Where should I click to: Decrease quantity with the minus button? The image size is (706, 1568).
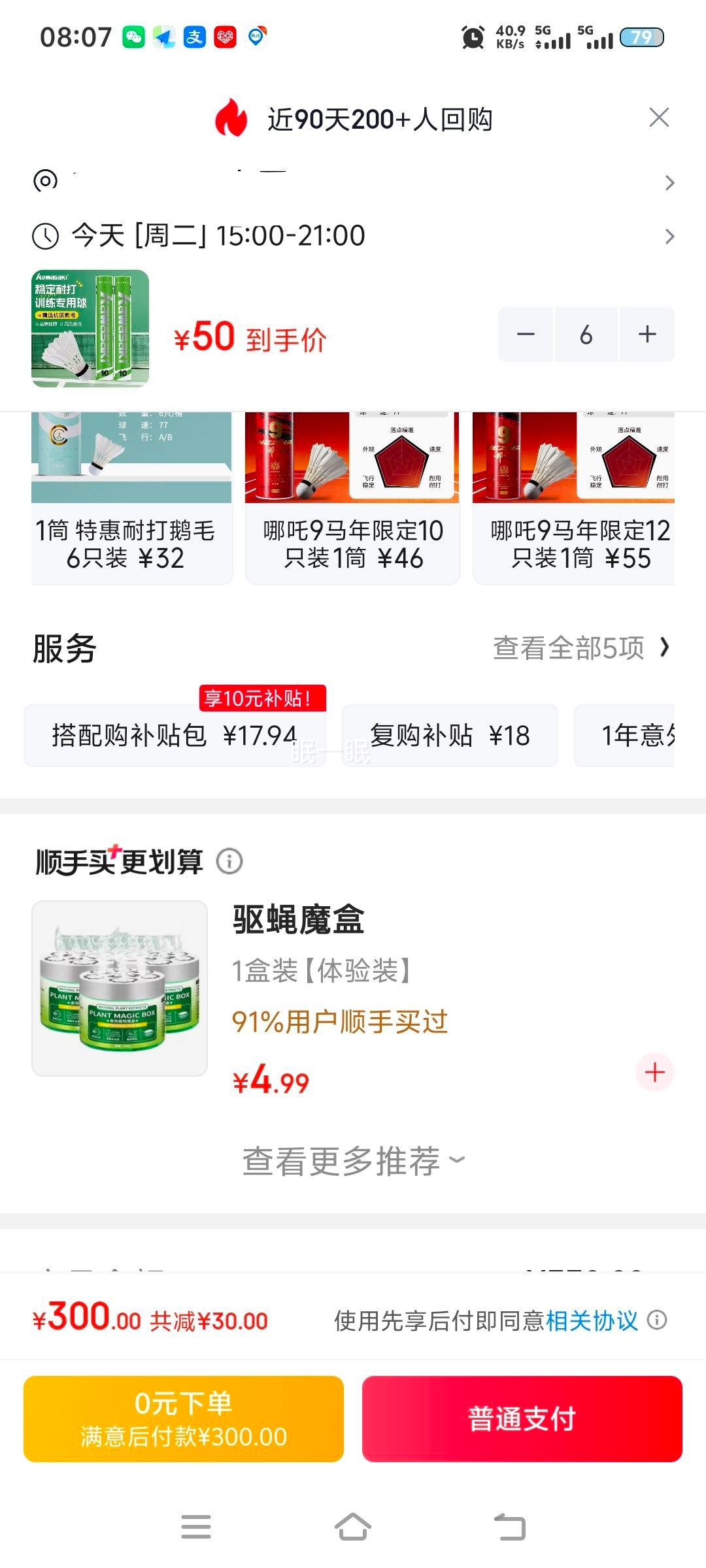[526, 334]
